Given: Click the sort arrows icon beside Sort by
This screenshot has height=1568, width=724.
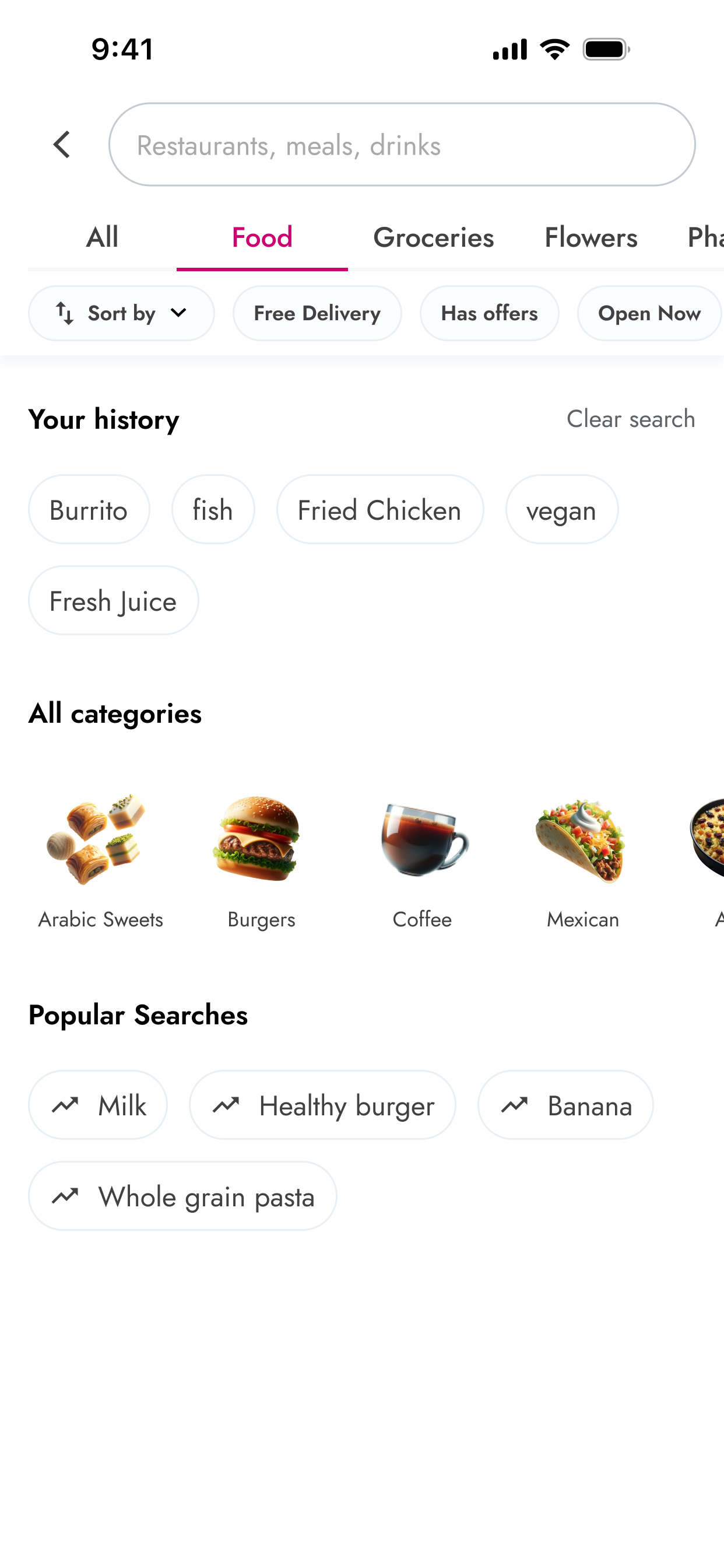Looking at the screenshot, I should [65, 313].
